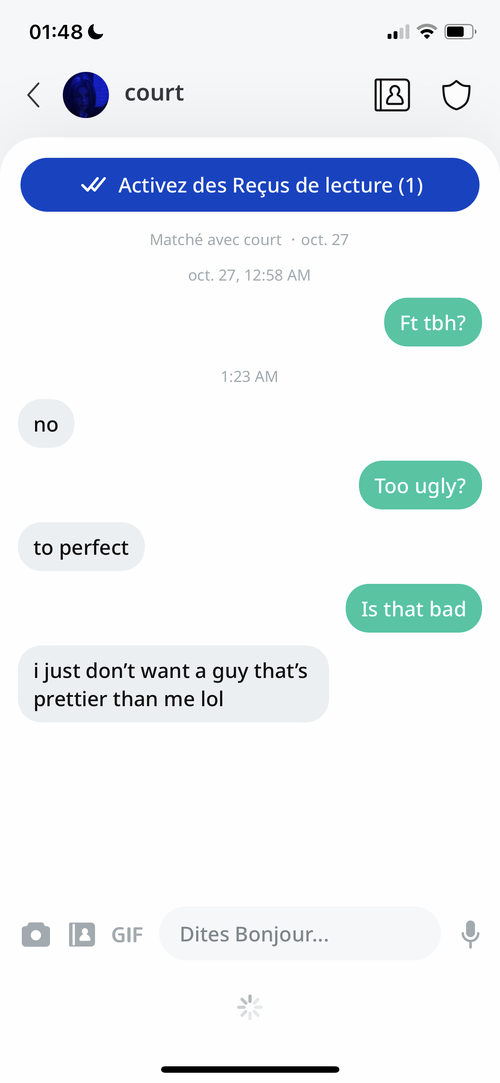Open the GIF picker
This screenshot has width=500, height=1083.
127,935
